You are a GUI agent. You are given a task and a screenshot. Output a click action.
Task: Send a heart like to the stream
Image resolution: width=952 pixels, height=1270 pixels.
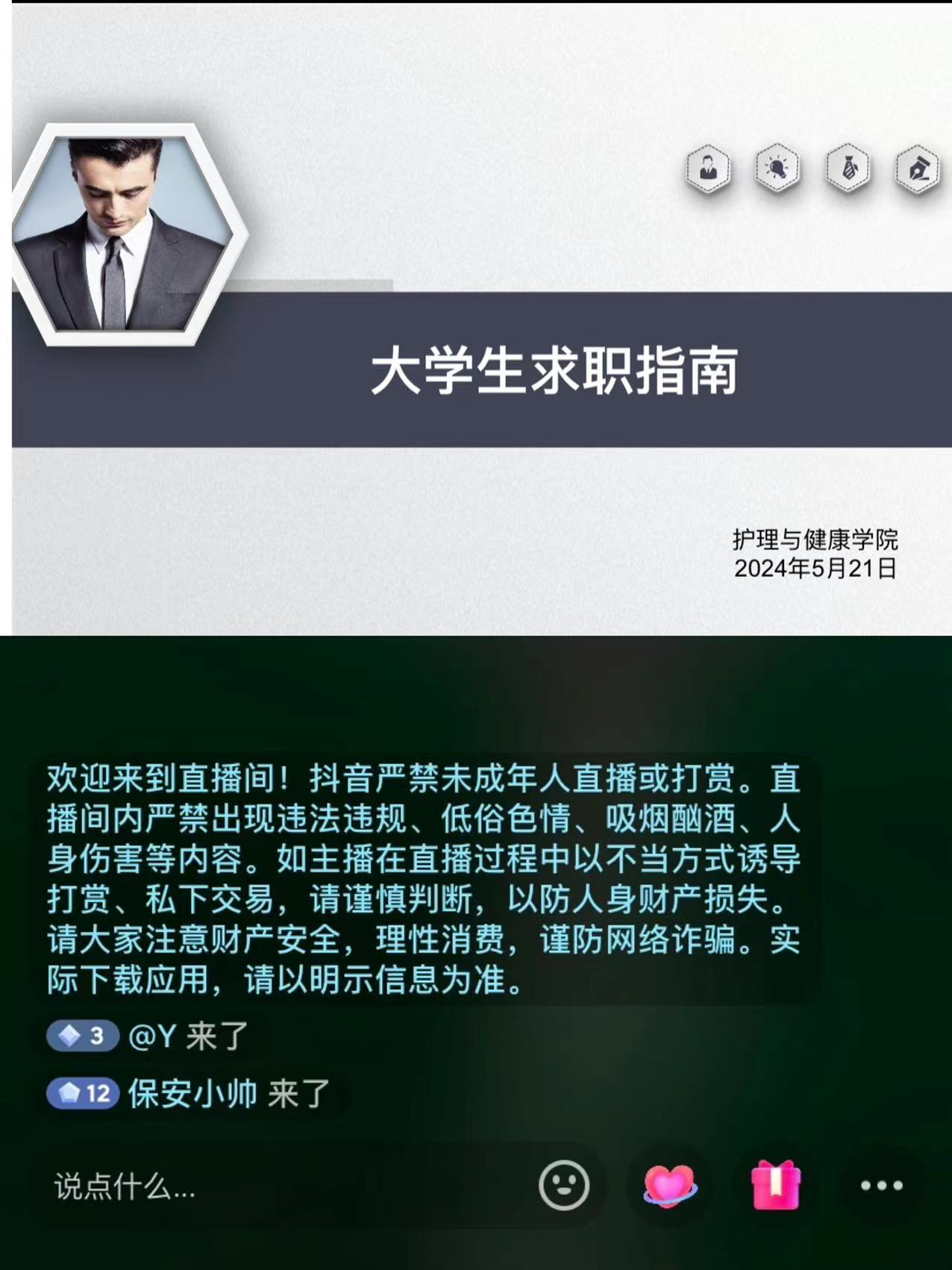point(669,1185)
